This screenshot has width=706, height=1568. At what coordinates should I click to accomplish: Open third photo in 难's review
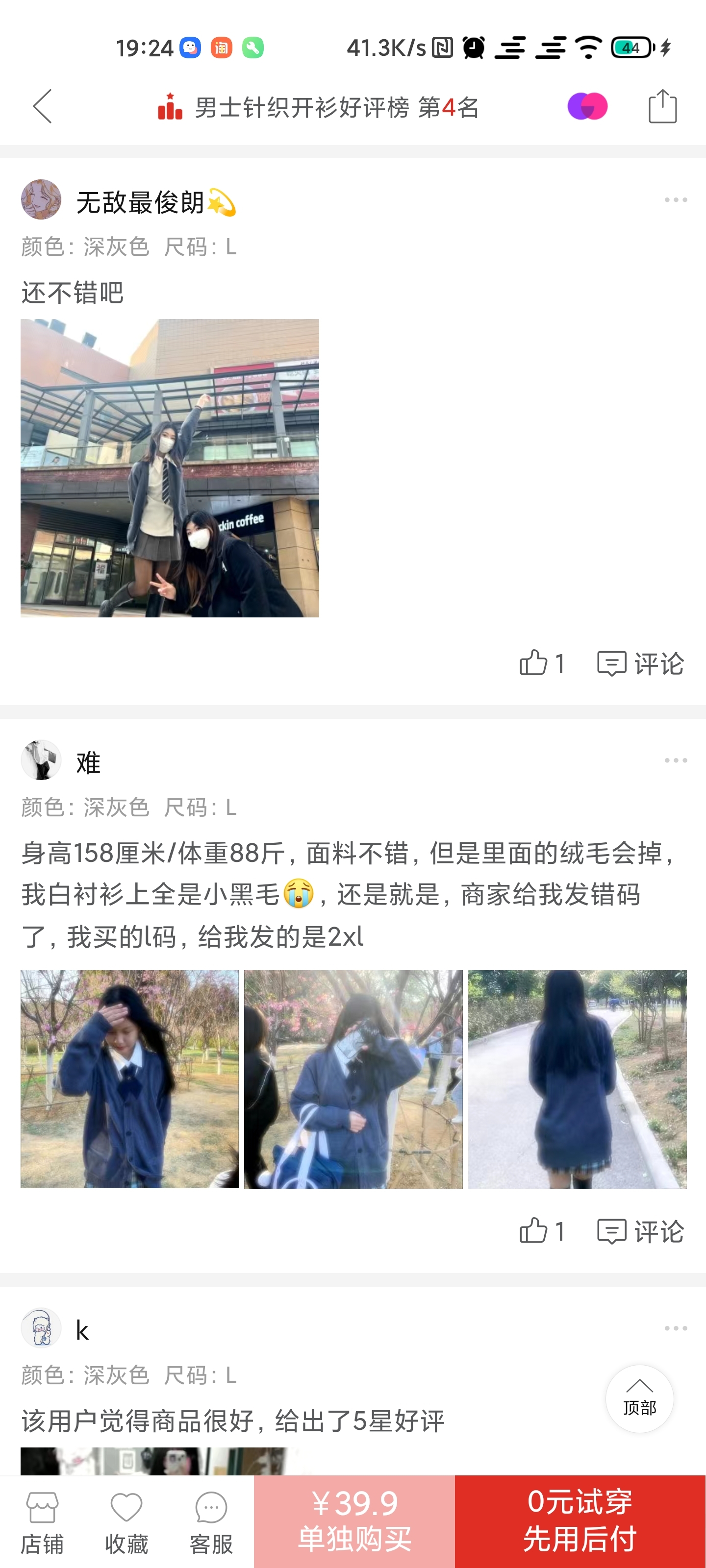click(577, 1078)
